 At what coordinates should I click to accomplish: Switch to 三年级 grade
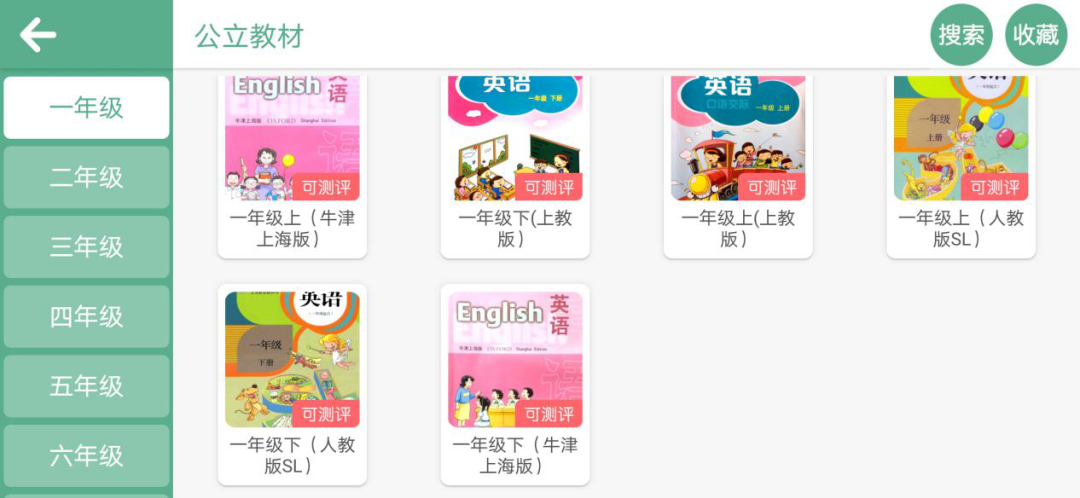[x=86, y=247]
